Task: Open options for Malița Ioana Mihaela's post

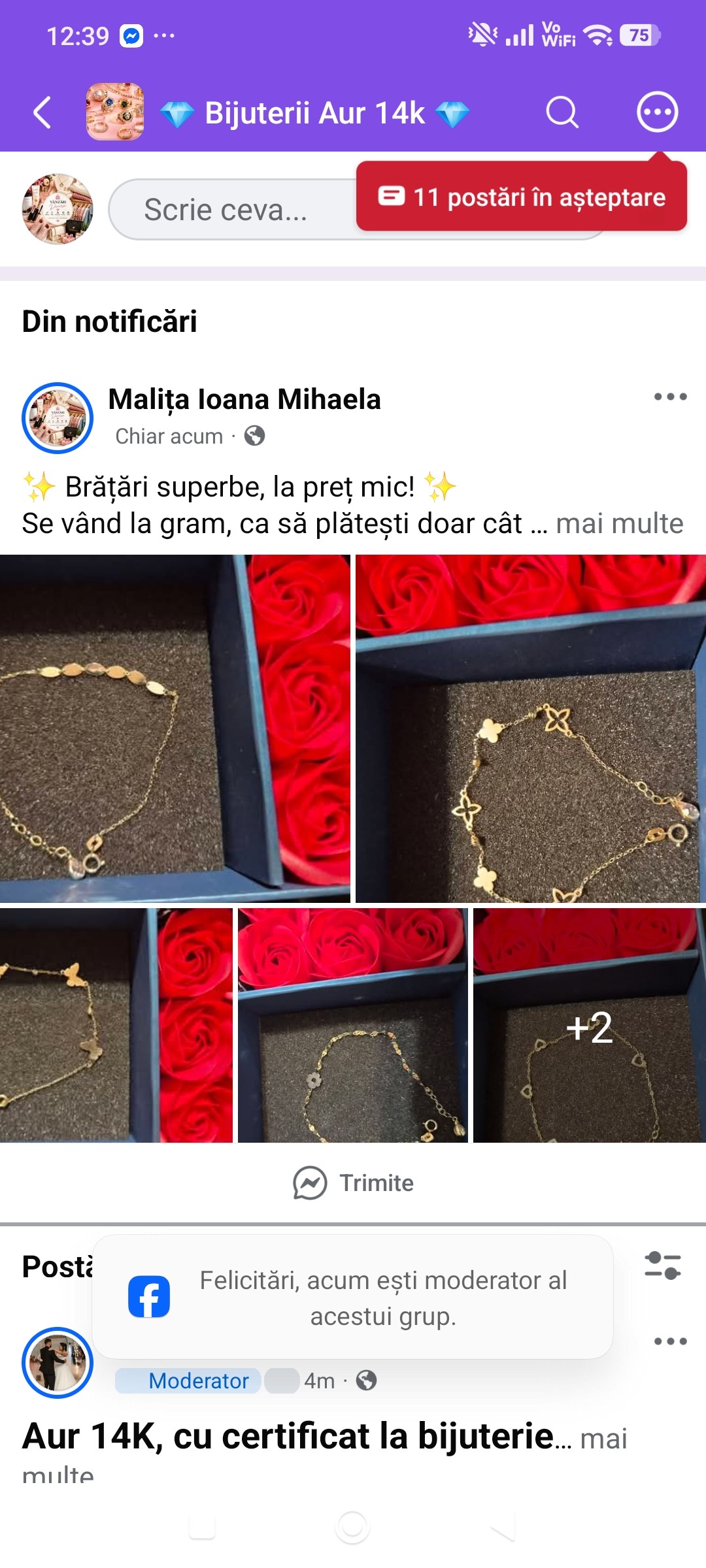Action: 671,397
